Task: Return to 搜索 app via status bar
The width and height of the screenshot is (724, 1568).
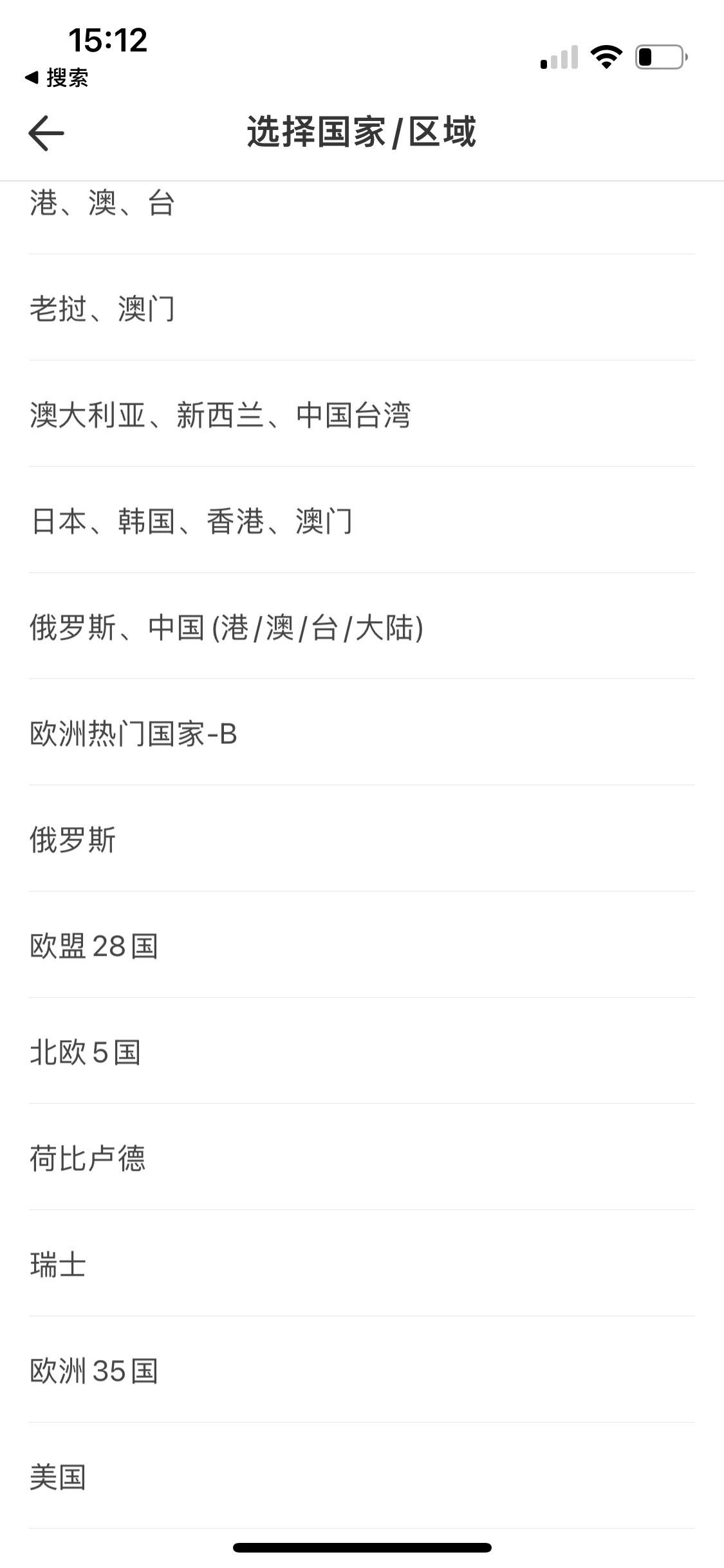Action: pyautogui.click(x=57, y=78)
